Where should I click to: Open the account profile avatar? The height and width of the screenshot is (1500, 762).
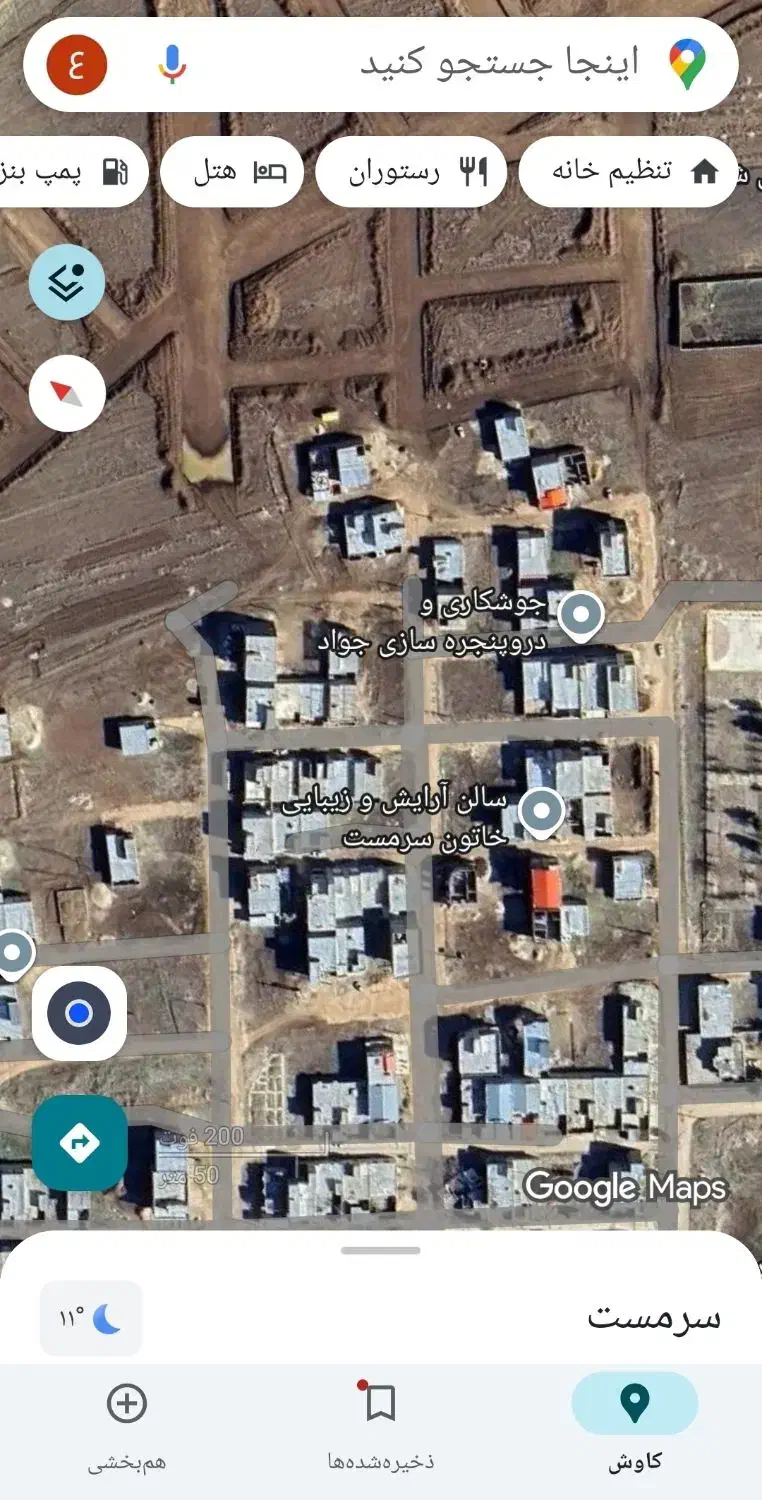click(x=76, y=64)
